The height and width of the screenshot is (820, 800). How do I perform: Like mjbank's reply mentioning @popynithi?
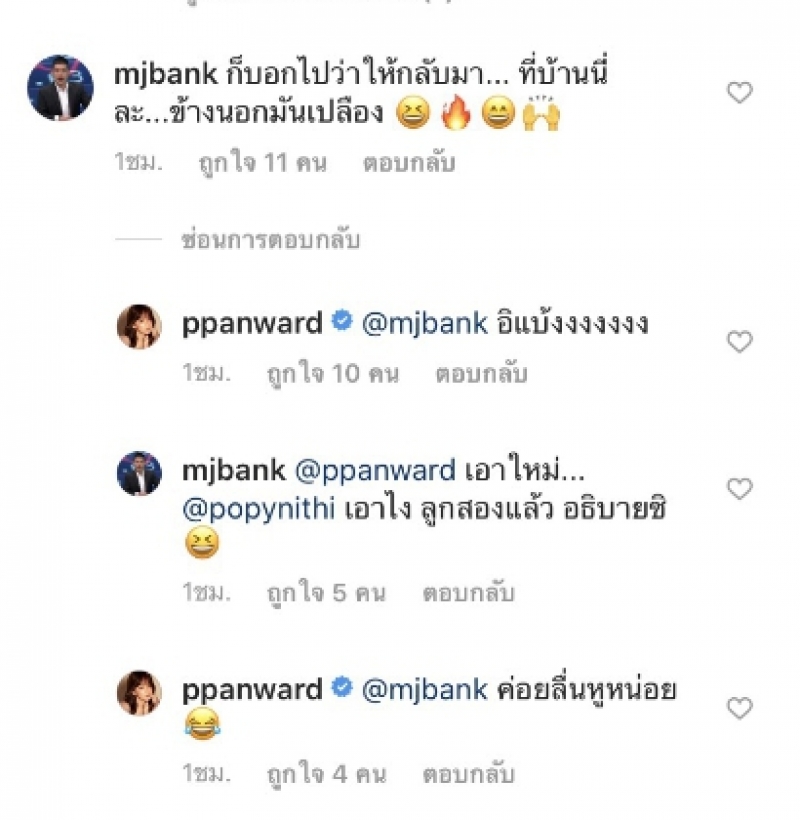(x=739, y=489)
